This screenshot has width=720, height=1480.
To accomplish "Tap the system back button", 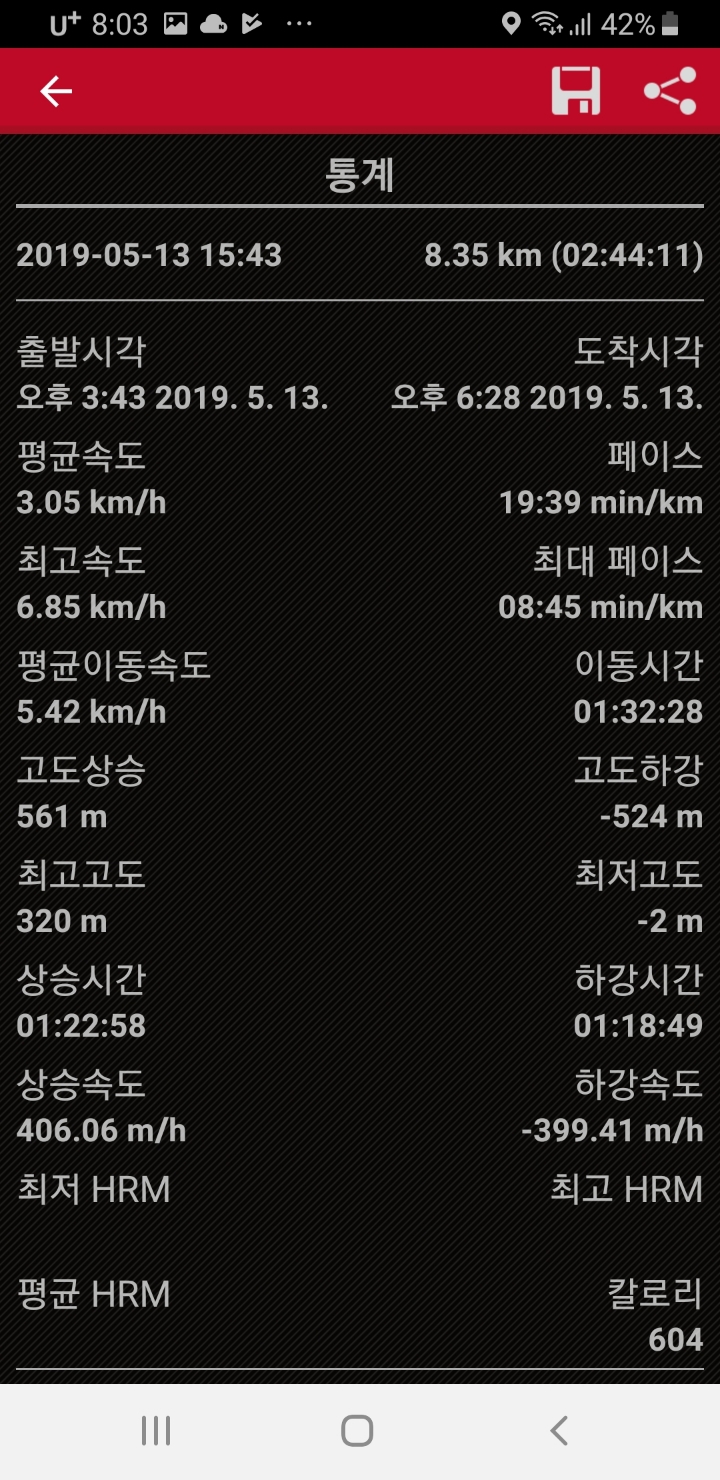I will (x=560, y=1430).
